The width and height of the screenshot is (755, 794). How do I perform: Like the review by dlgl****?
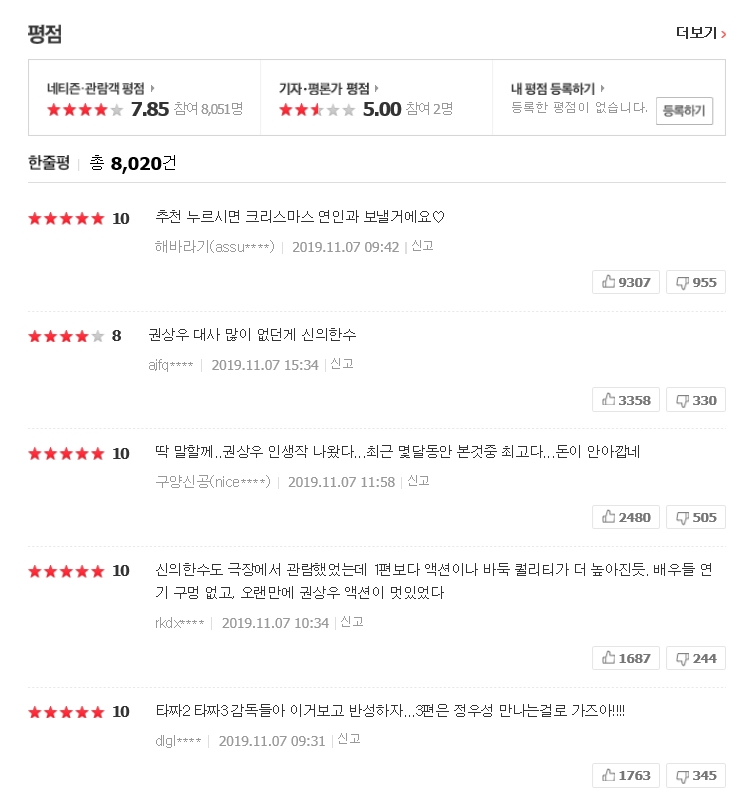[x=626, y=775]
